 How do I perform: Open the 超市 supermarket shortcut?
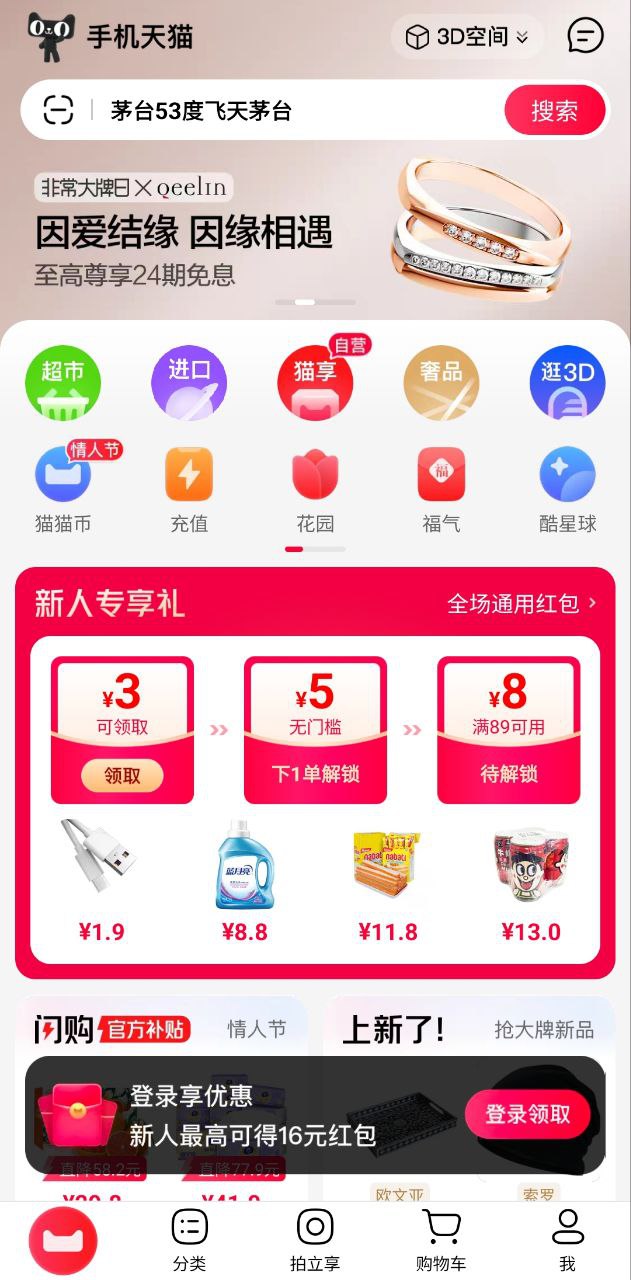tap(63, 382)
